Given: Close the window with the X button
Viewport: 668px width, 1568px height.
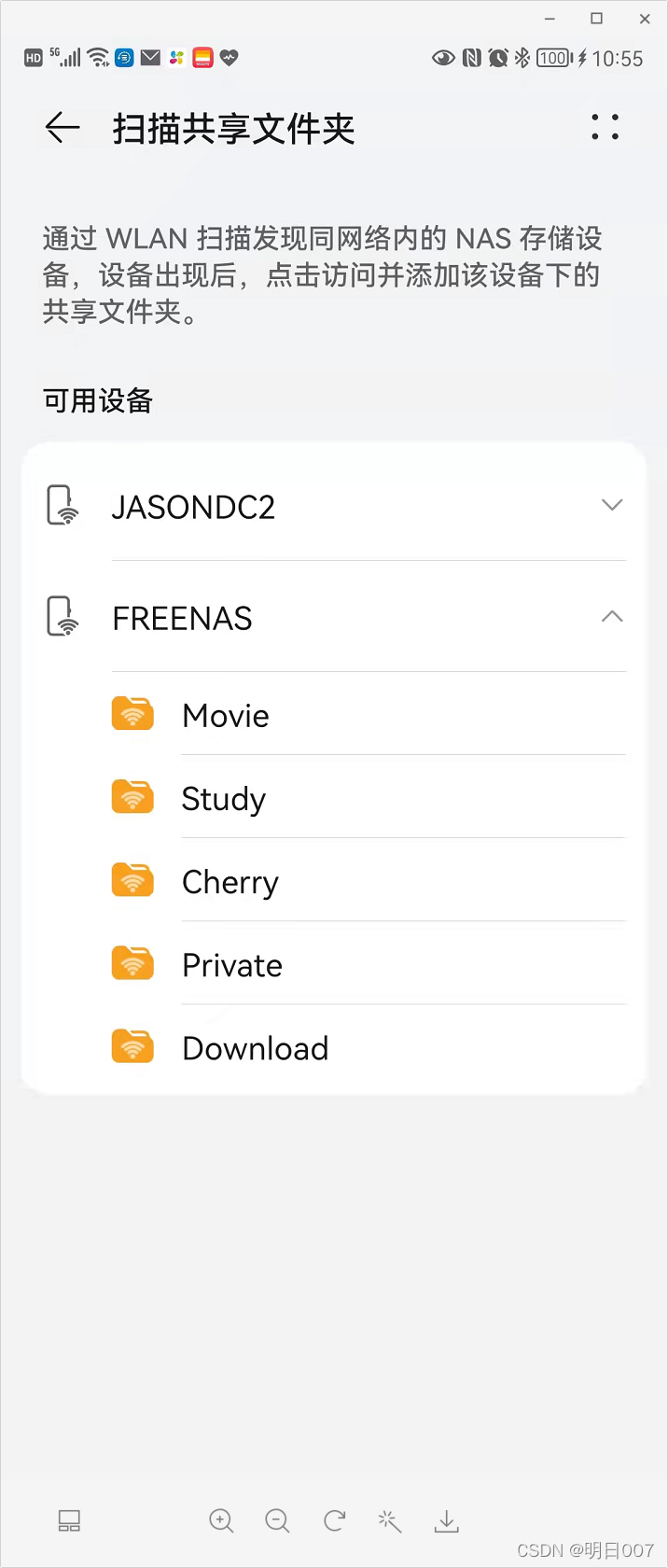Looking at the screenshot, I should point(644,19).
